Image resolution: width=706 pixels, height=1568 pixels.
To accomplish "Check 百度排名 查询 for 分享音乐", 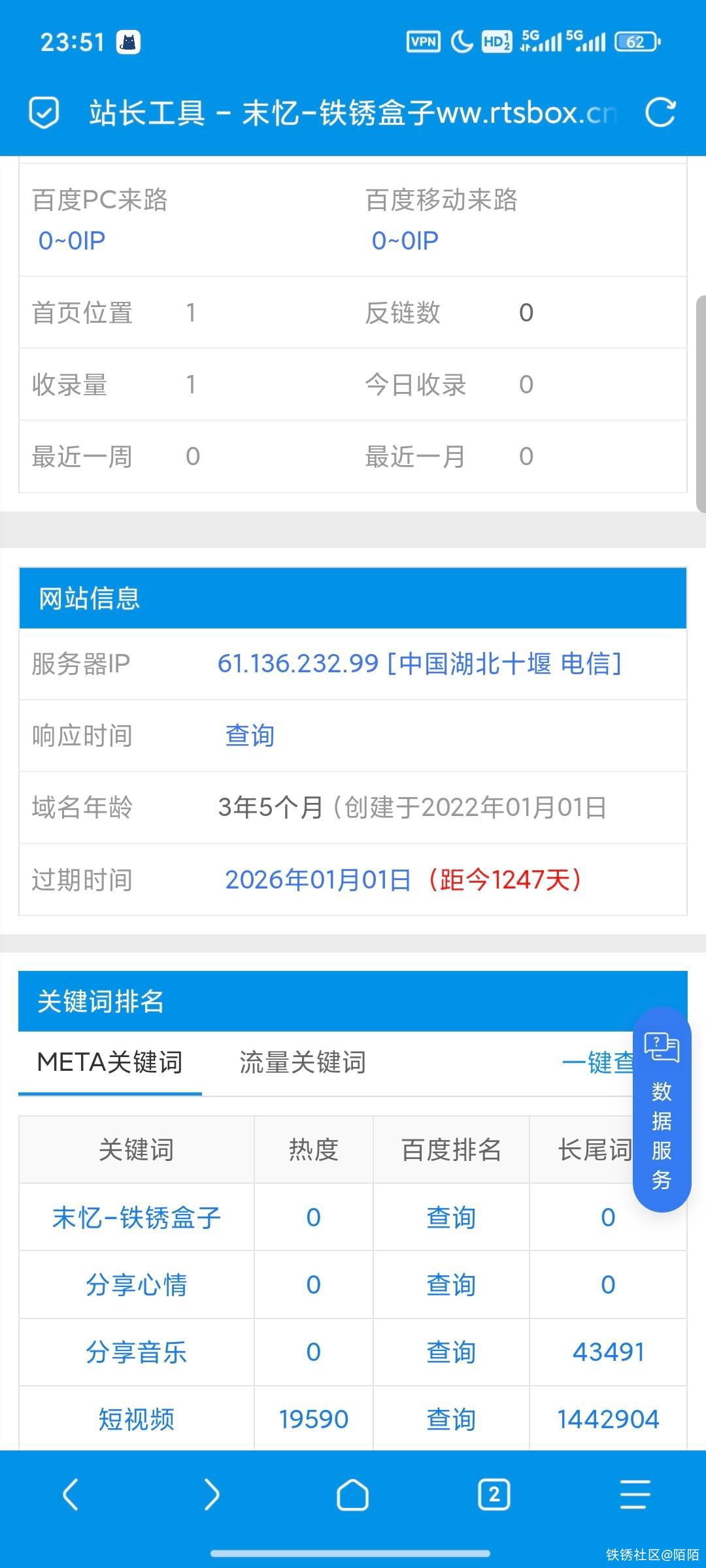I will click(451, 1352).
